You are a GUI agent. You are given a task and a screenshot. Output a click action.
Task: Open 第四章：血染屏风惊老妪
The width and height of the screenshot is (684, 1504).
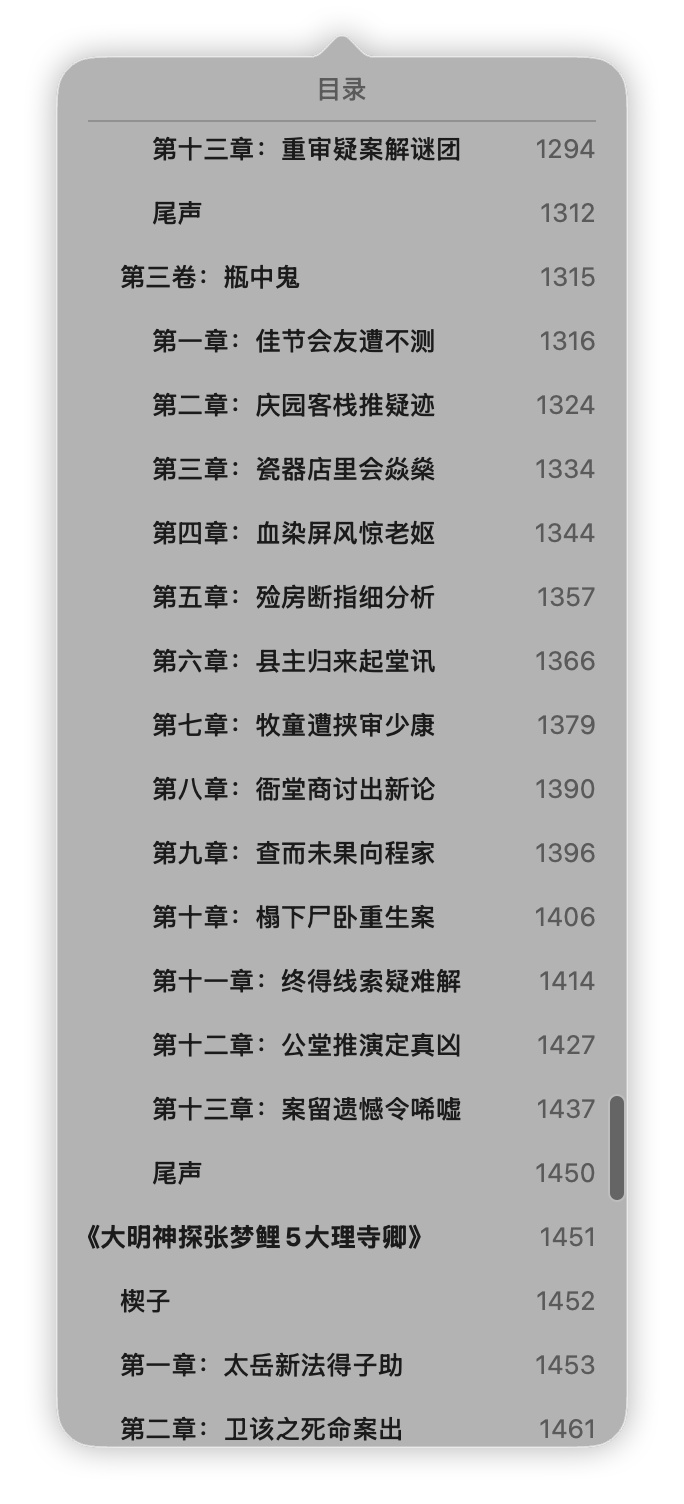click(293, 534)
